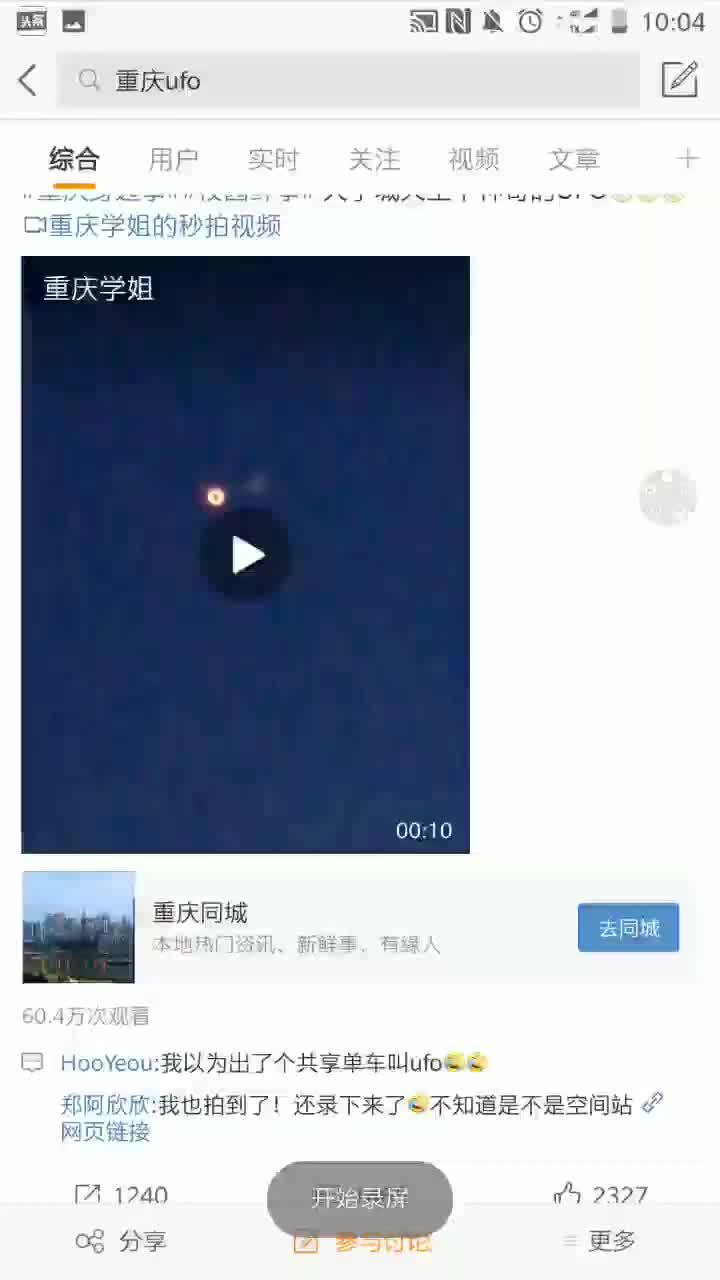Tap the 开始录屏 button
The height and width of the screenshot is (1280, 720).
pyautogui.click(x=360, y=1198)
